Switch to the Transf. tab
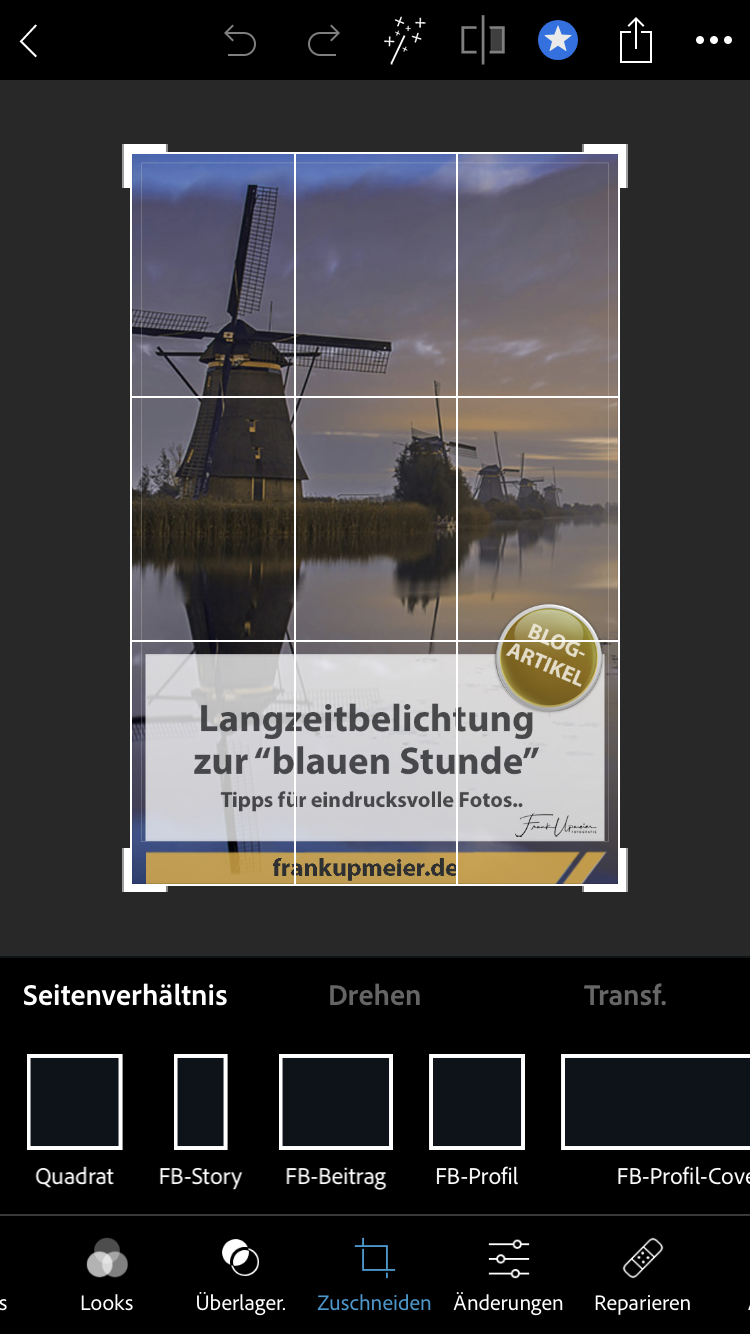 pos(625,996)
